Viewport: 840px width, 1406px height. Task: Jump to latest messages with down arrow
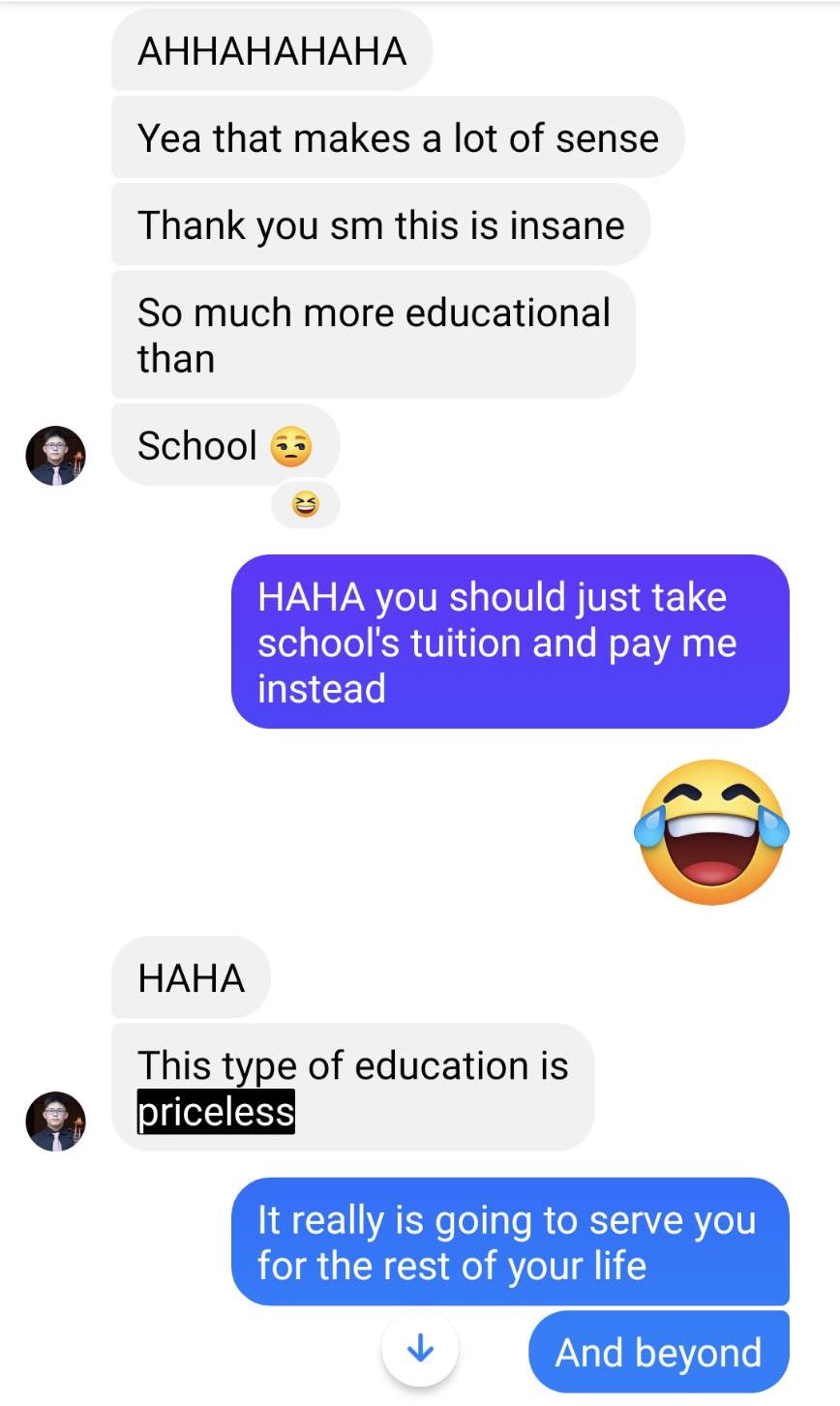click(419, 1349)
